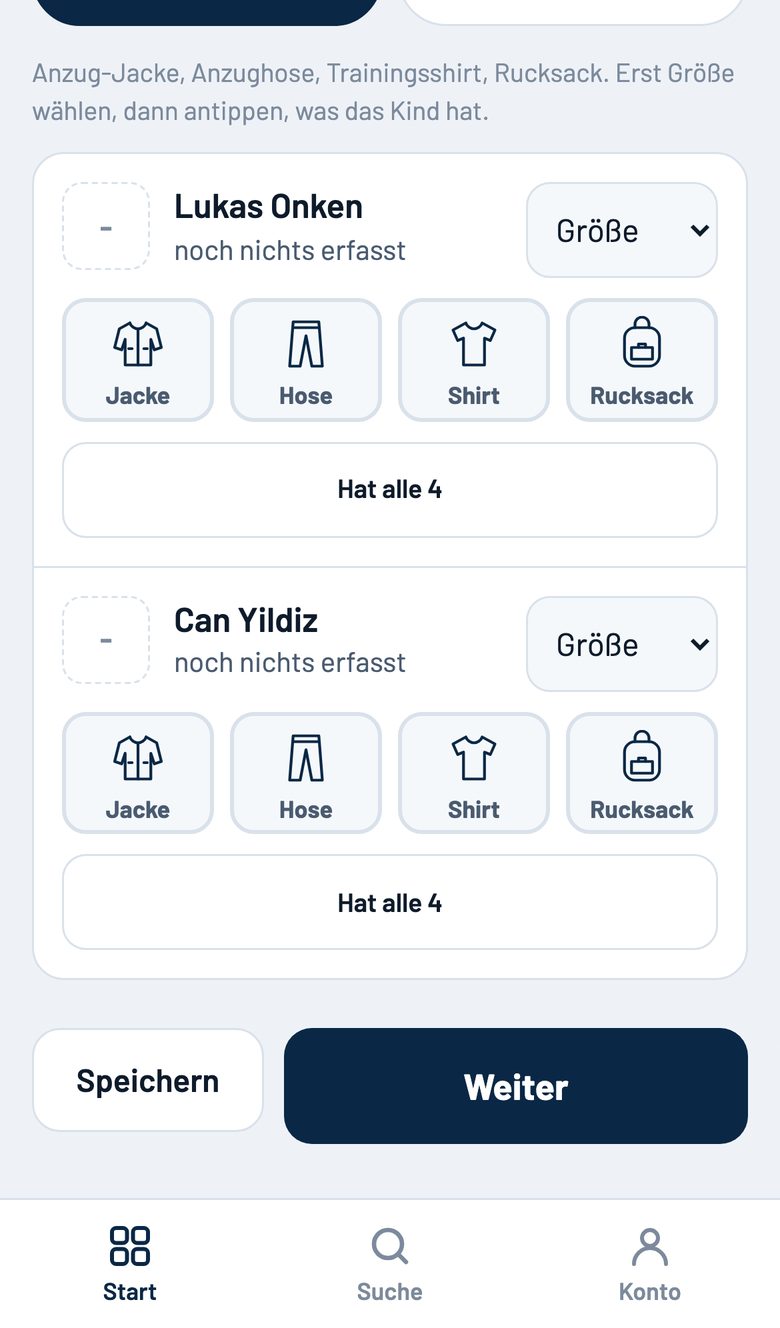Mark Jacke for Lukas Onken

pos(138,360)
